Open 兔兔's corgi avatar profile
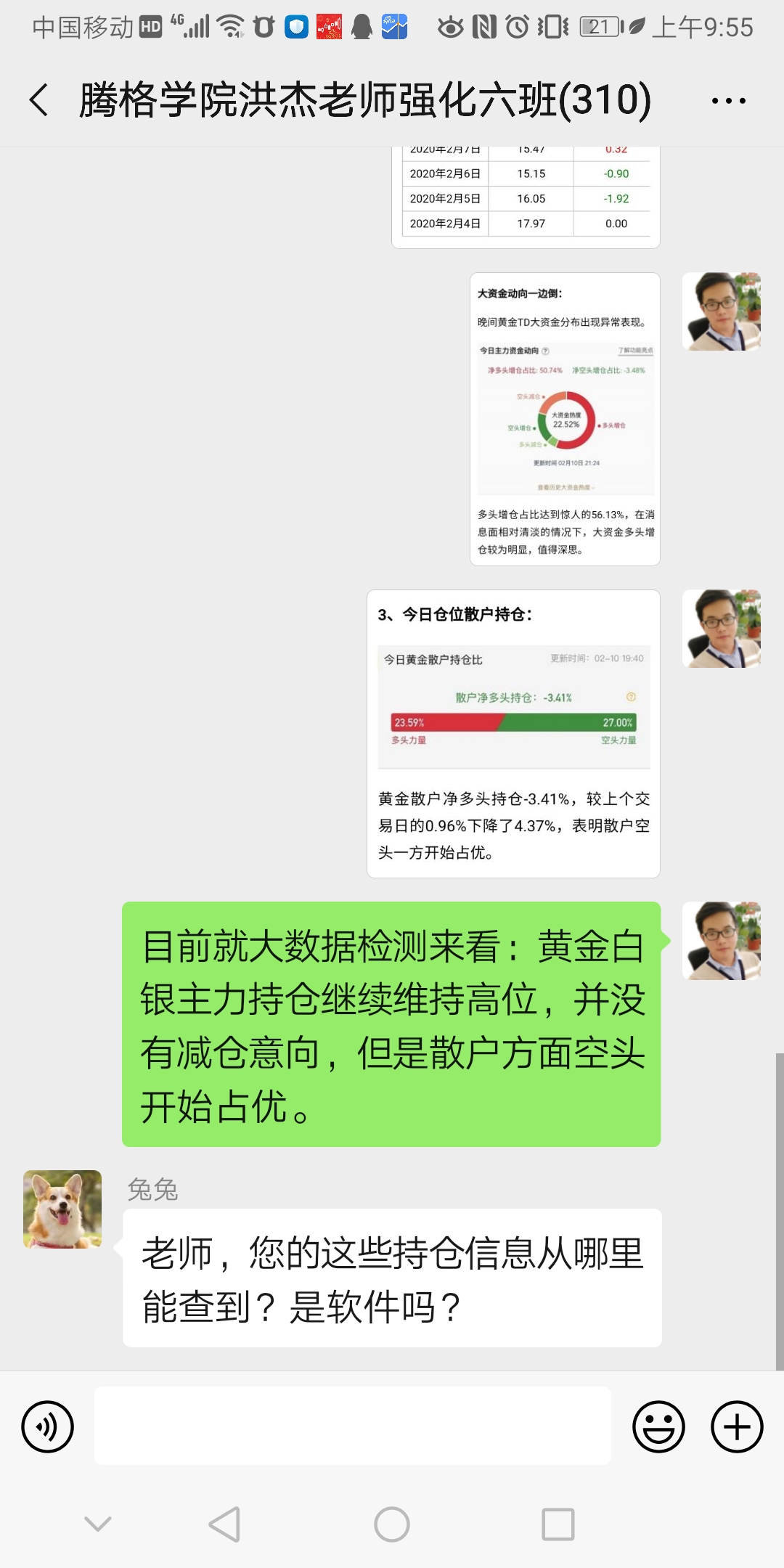The image size is (784, 1568). point(62,1209)
